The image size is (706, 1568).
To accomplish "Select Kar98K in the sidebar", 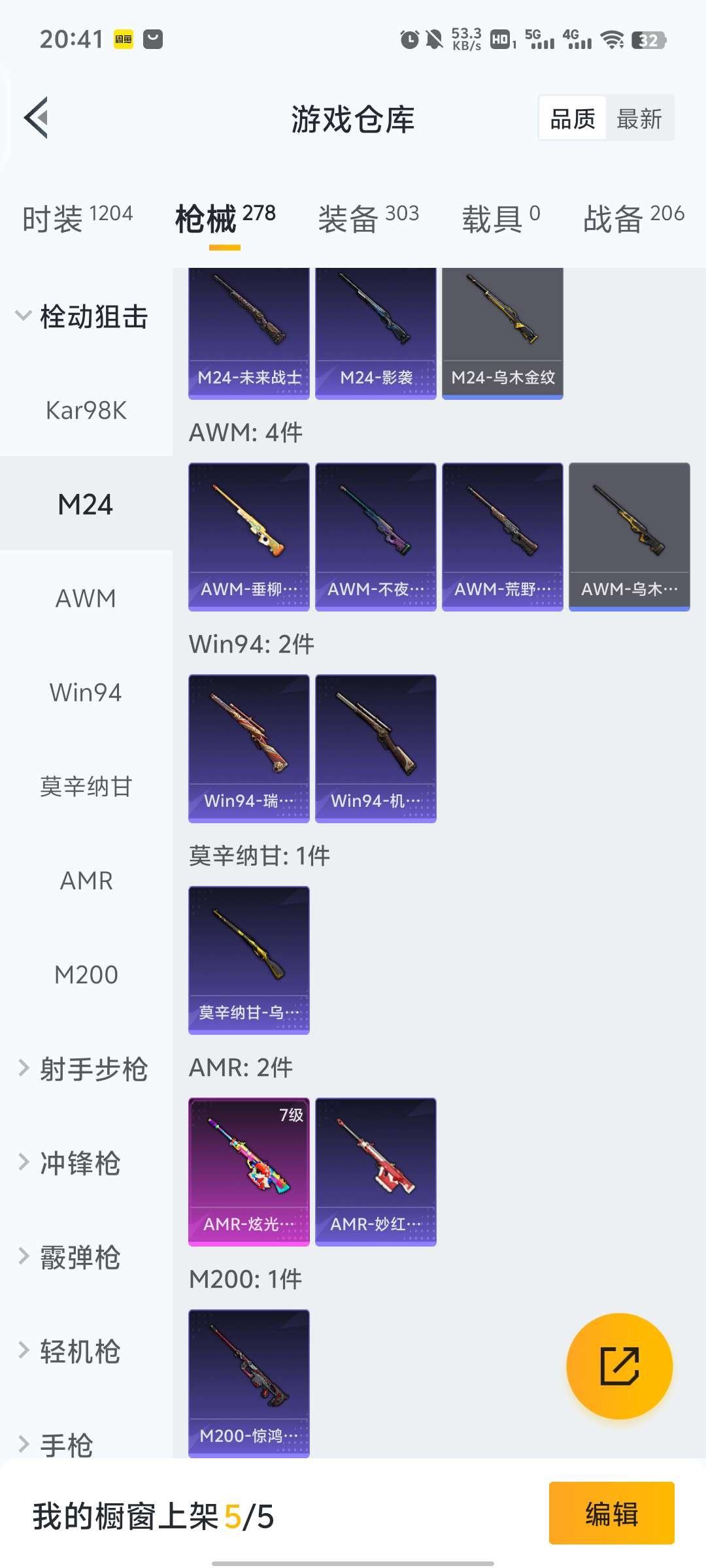I will point(86,410).
